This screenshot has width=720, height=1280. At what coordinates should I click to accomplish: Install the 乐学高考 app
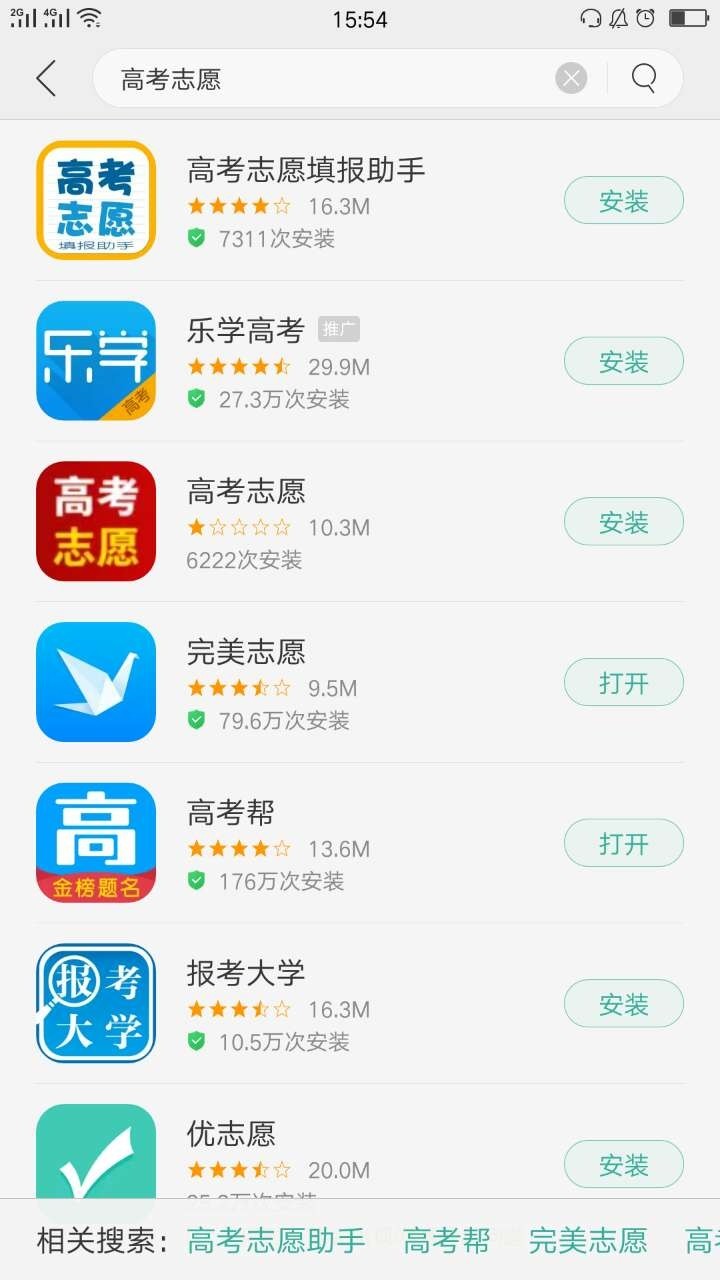(x=623, y=360)
